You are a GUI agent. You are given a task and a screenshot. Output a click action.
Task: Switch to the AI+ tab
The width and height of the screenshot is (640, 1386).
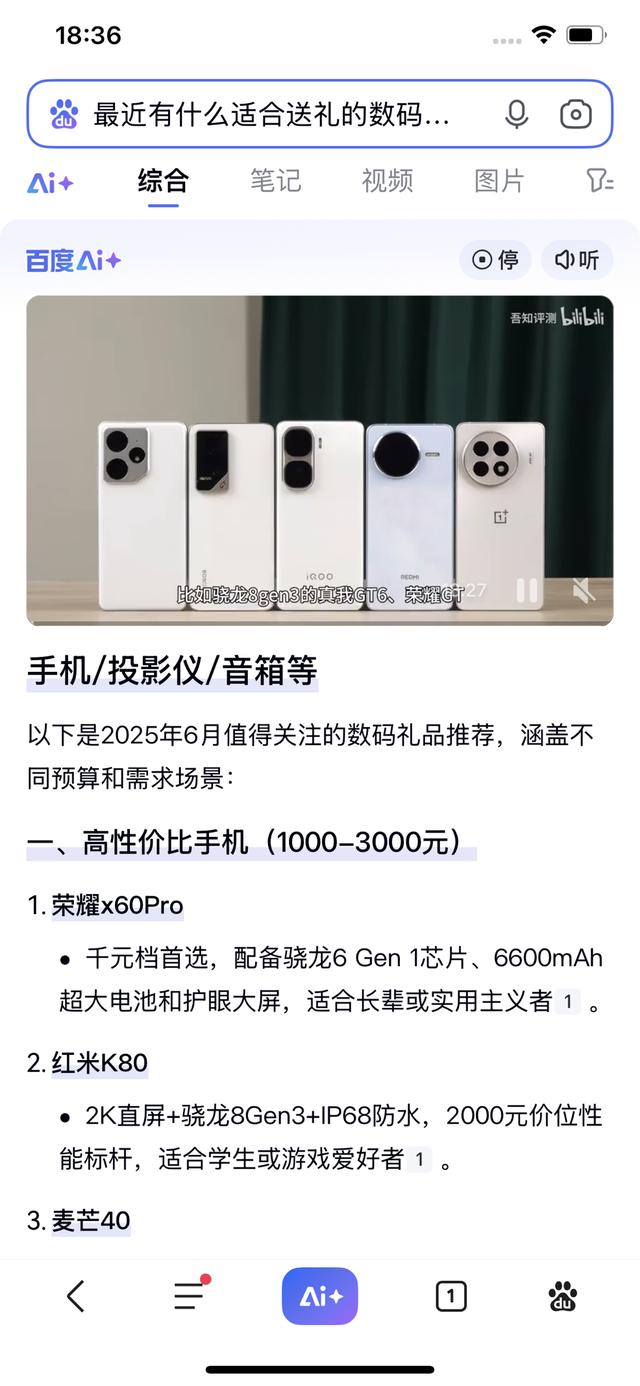coord(50,182)
